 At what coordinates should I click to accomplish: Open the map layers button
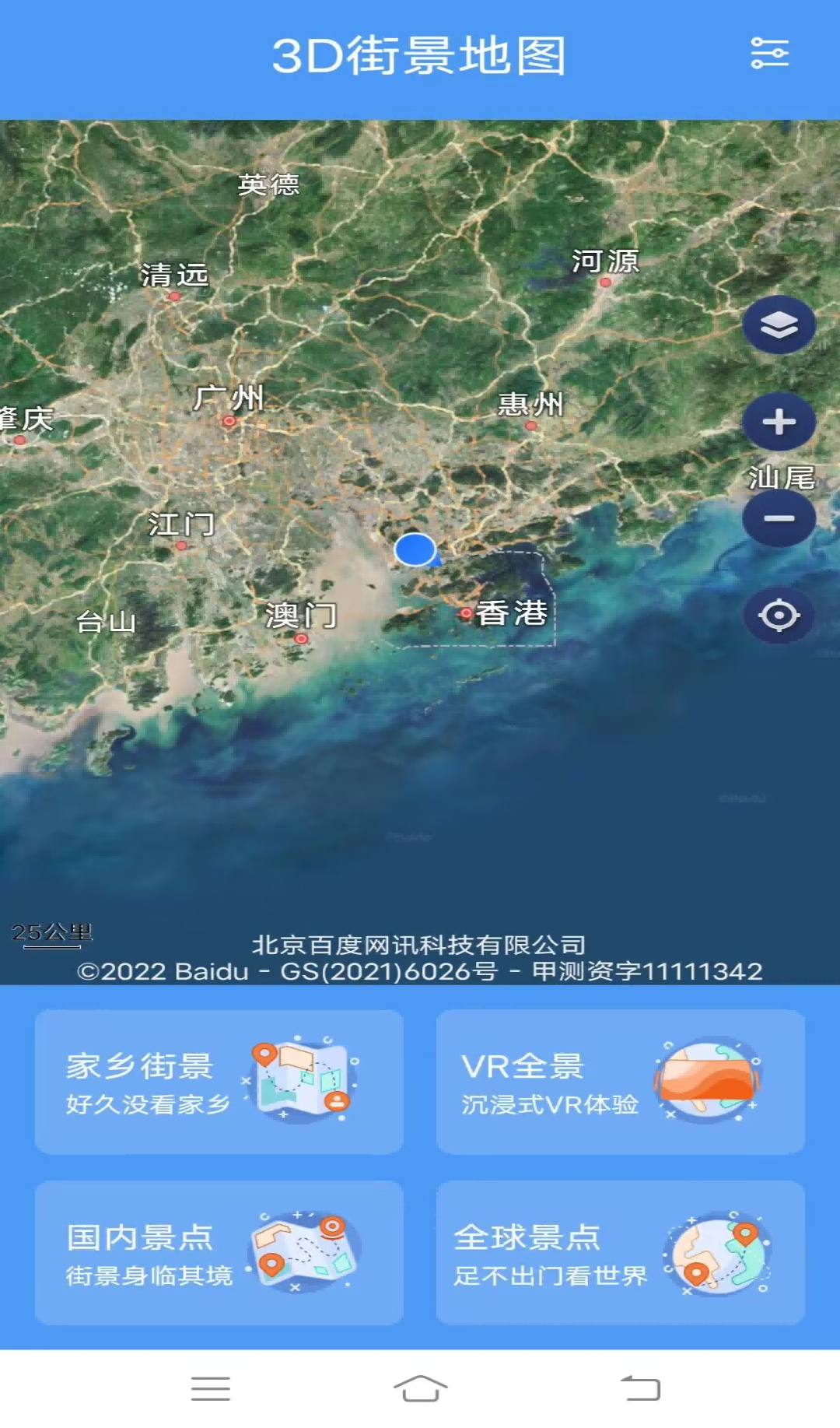point(779,325)
